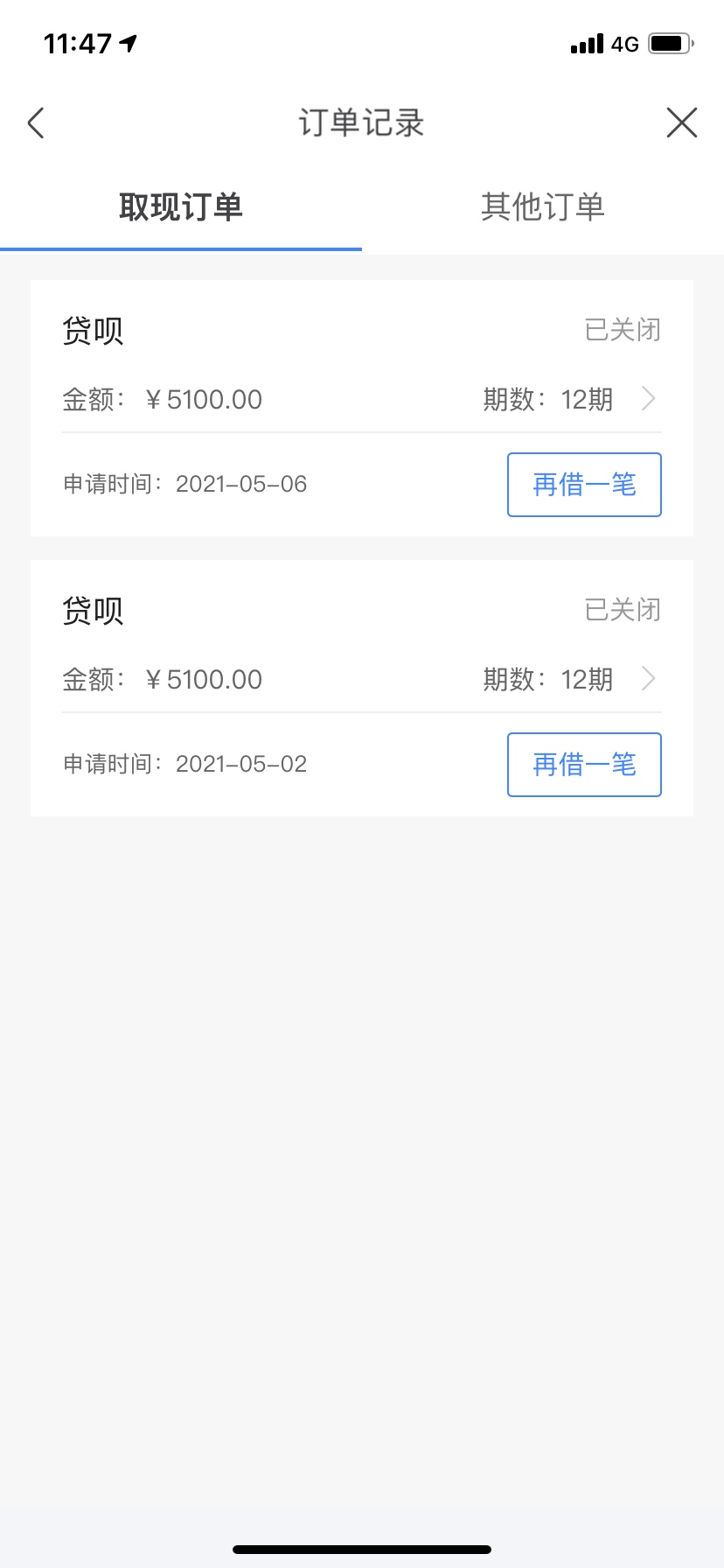
Task: Switch to the 其他订单 tab
Action: pyautogui.click(x=543, y=207)
